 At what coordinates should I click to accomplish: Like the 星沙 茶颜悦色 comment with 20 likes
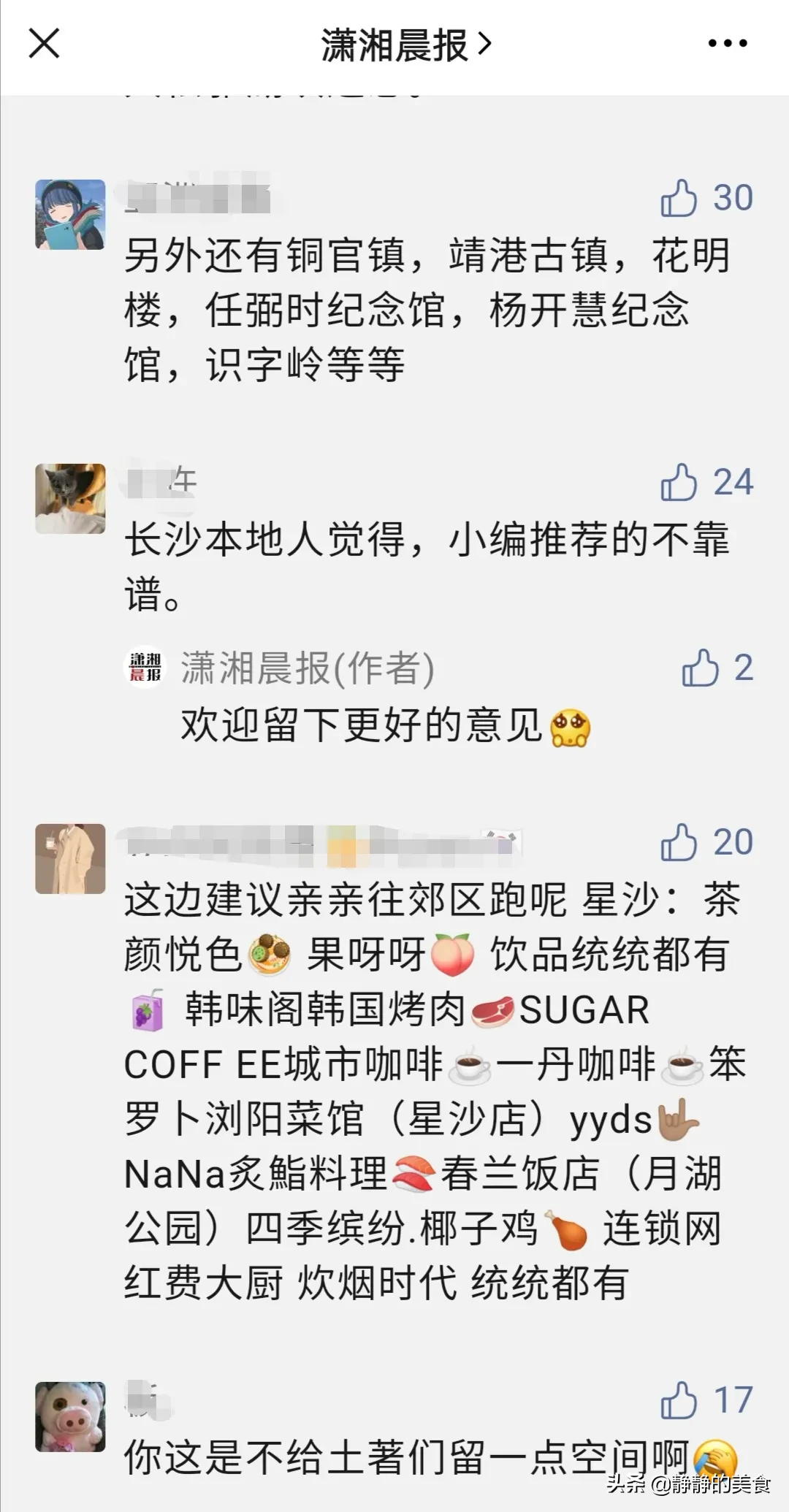click(x=679, y=842)
